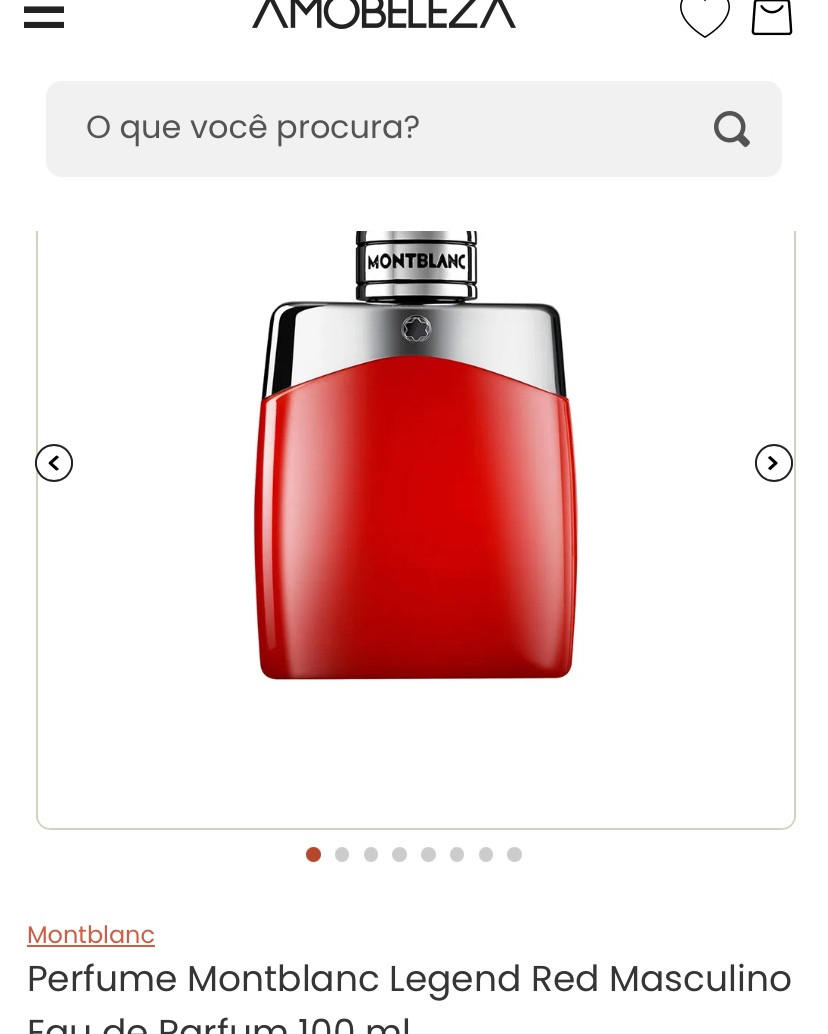Screen dimensions: 828x1034
Task: Collapse back to previous carousel image
Action: pos(54,463)
